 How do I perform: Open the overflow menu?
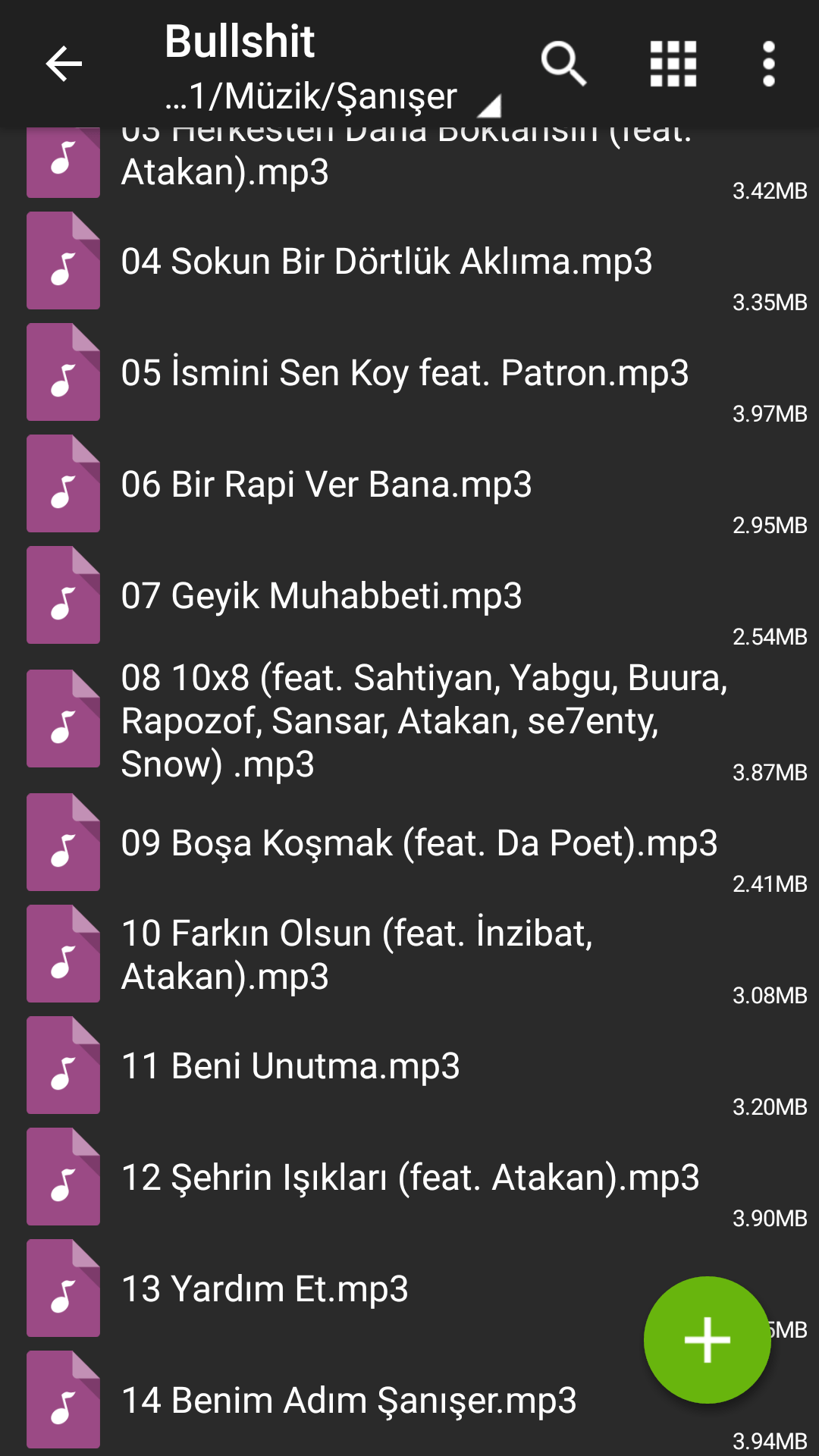click(x=768, y=64)
